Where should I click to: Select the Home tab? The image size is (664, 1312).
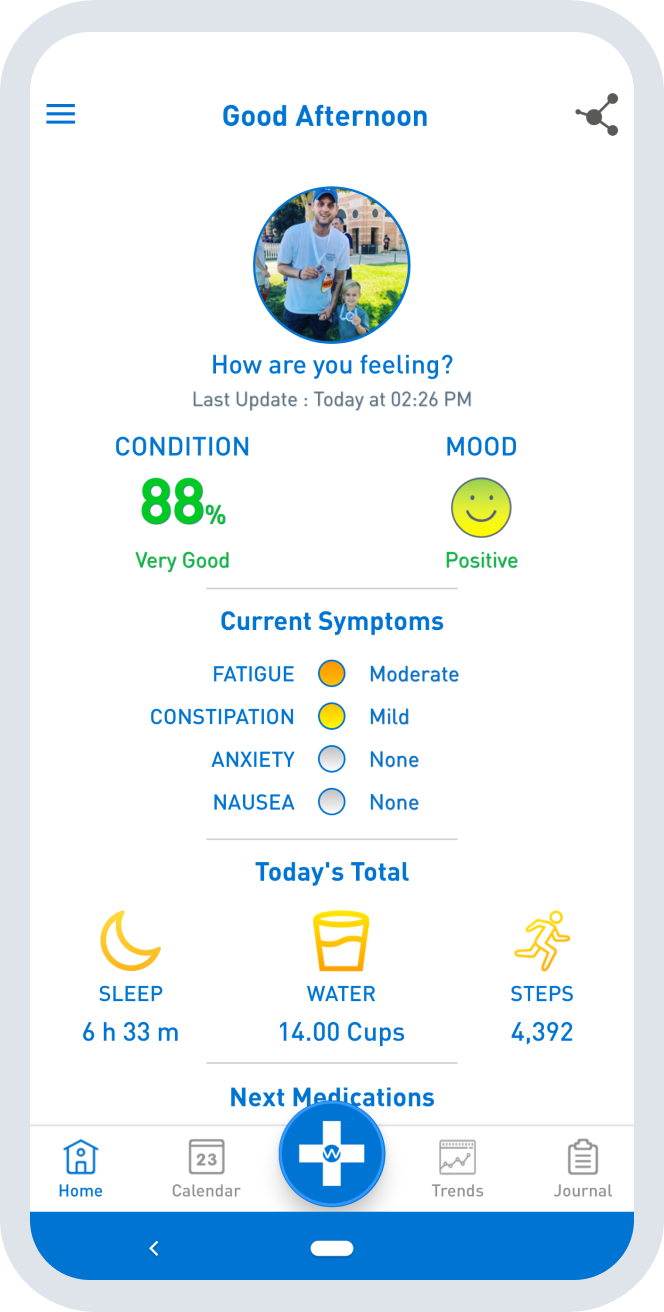[80, 1168]
